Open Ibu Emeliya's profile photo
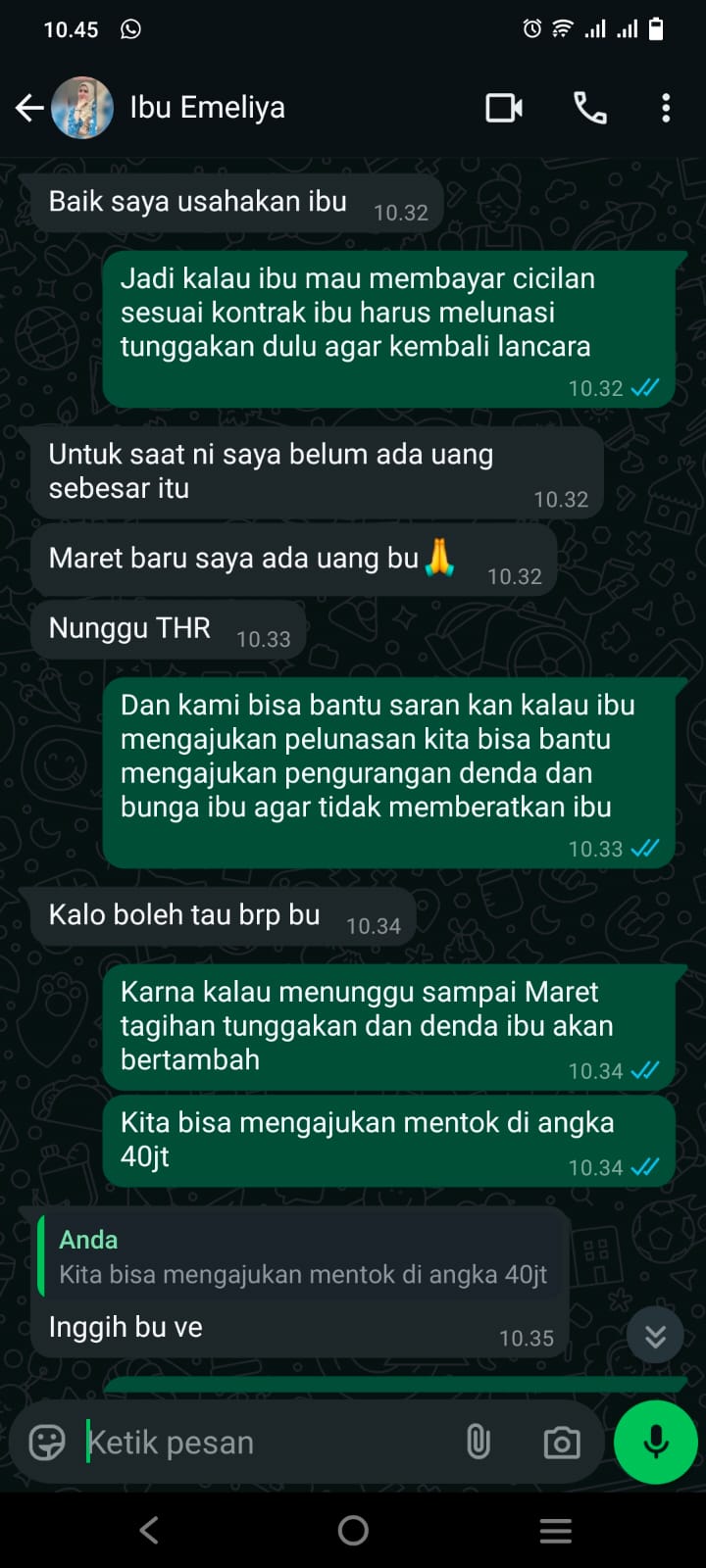Image resolution: width=706 pixels, height=1568 pixels. tap(81, 108)
